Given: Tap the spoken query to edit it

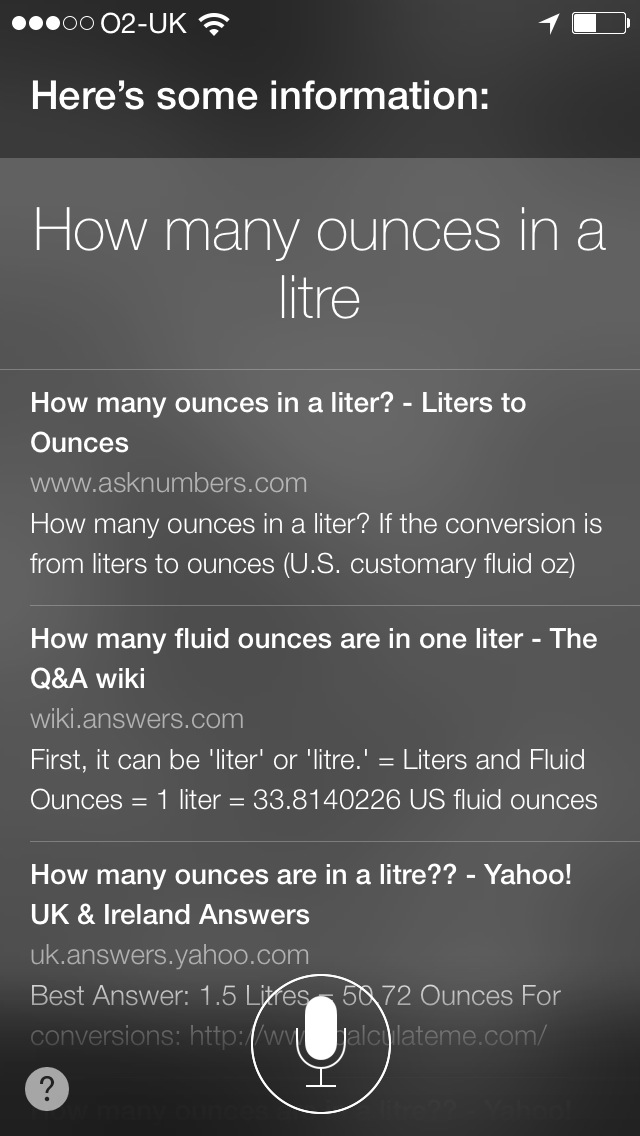Looking at the screenshot, I should point(320,263).
